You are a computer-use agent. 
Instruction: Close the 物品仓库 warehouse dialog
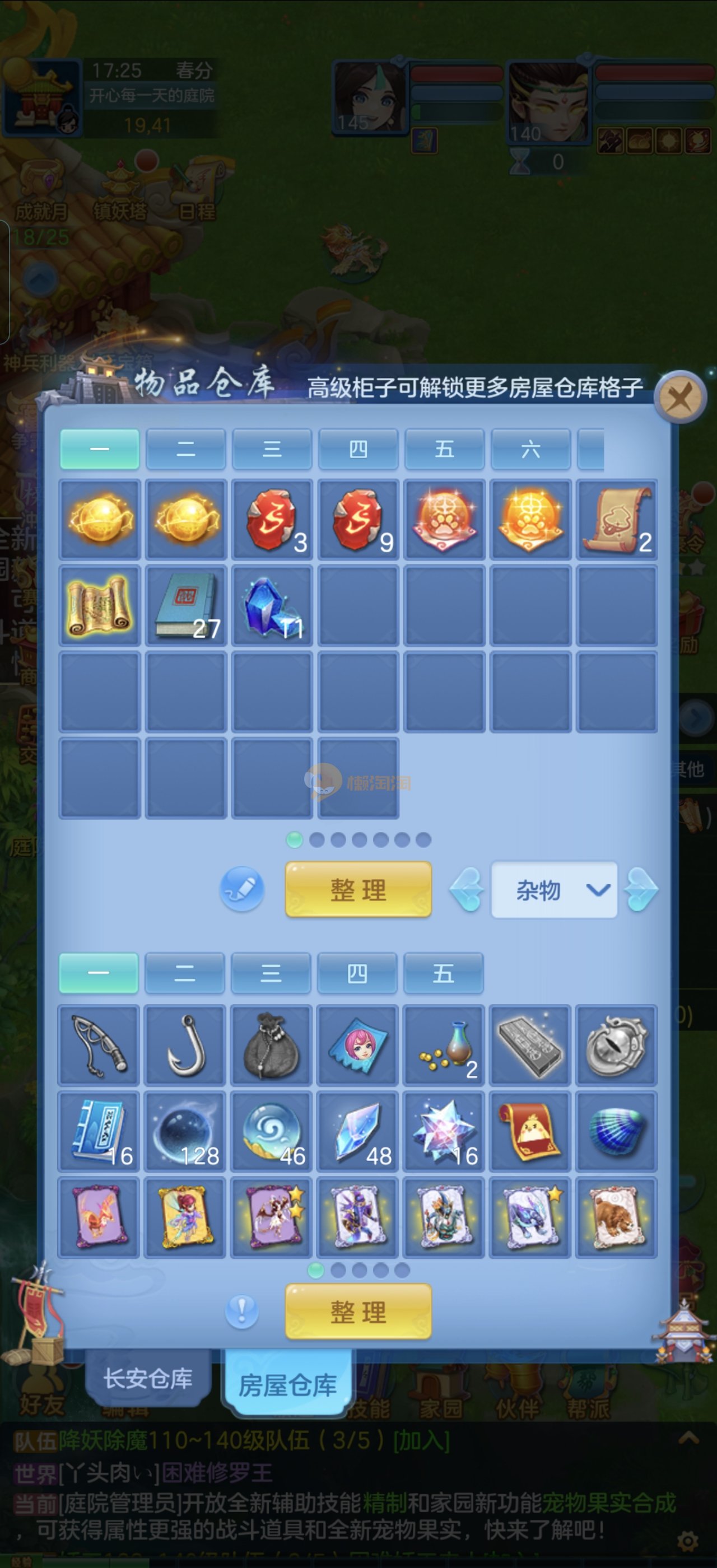coord(680,398)
